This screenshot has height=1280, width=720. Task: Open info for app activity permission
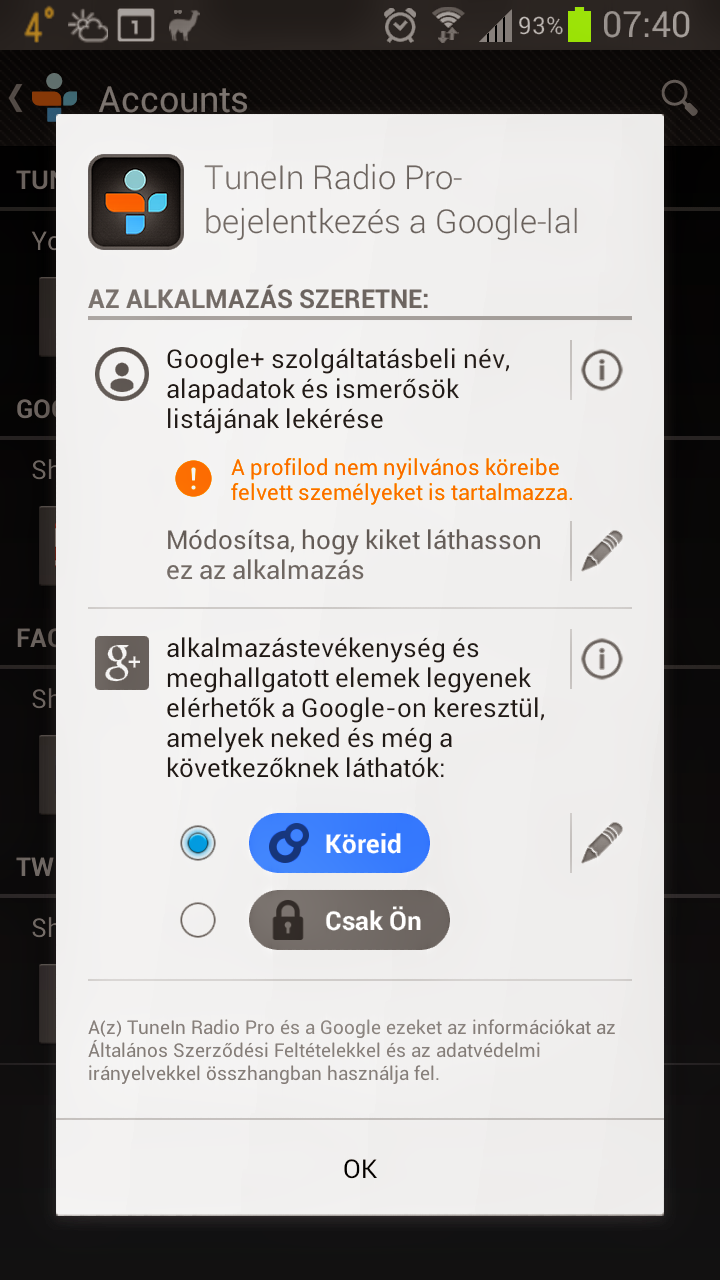click(x=602, y=659)
